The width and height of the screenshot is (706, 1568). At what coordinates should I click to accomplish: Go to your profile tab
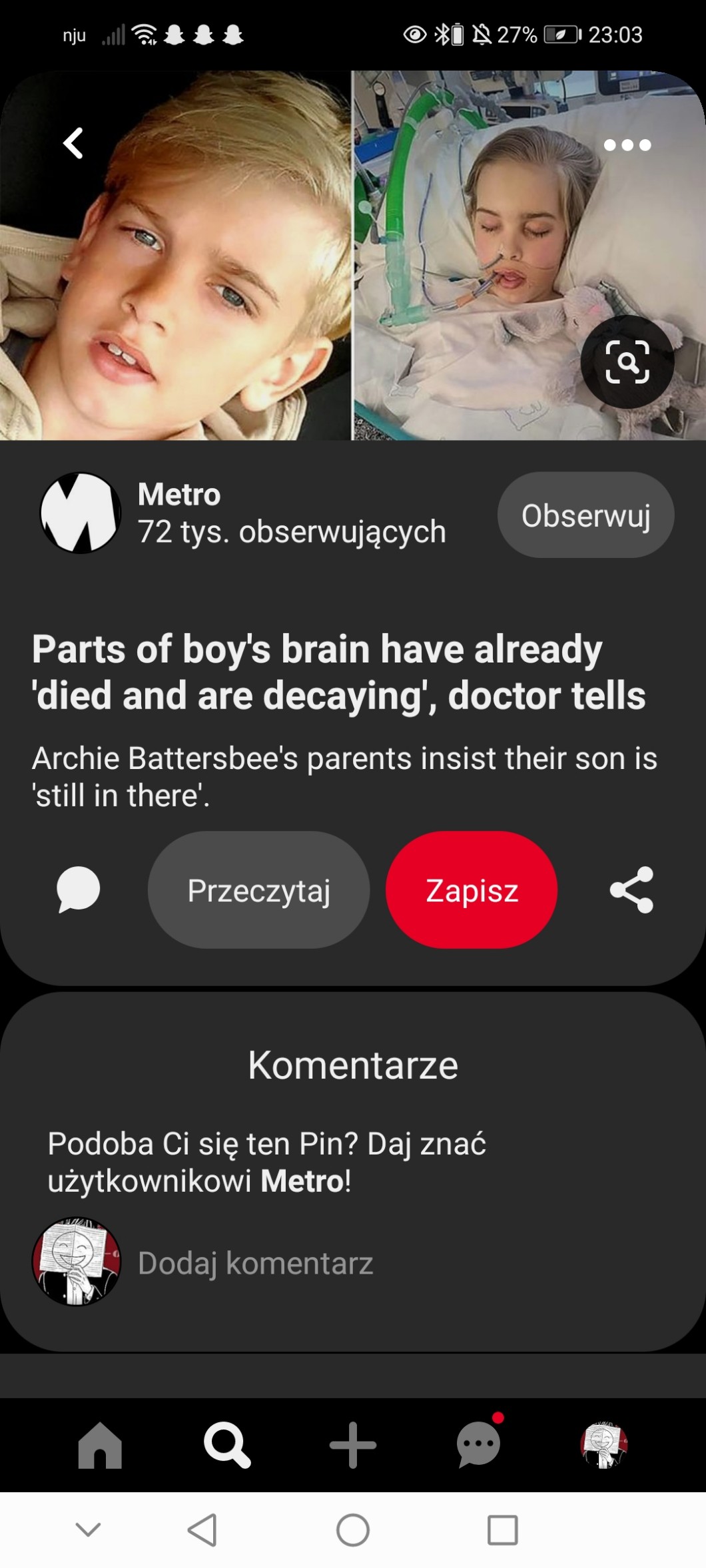(603, 1445)
